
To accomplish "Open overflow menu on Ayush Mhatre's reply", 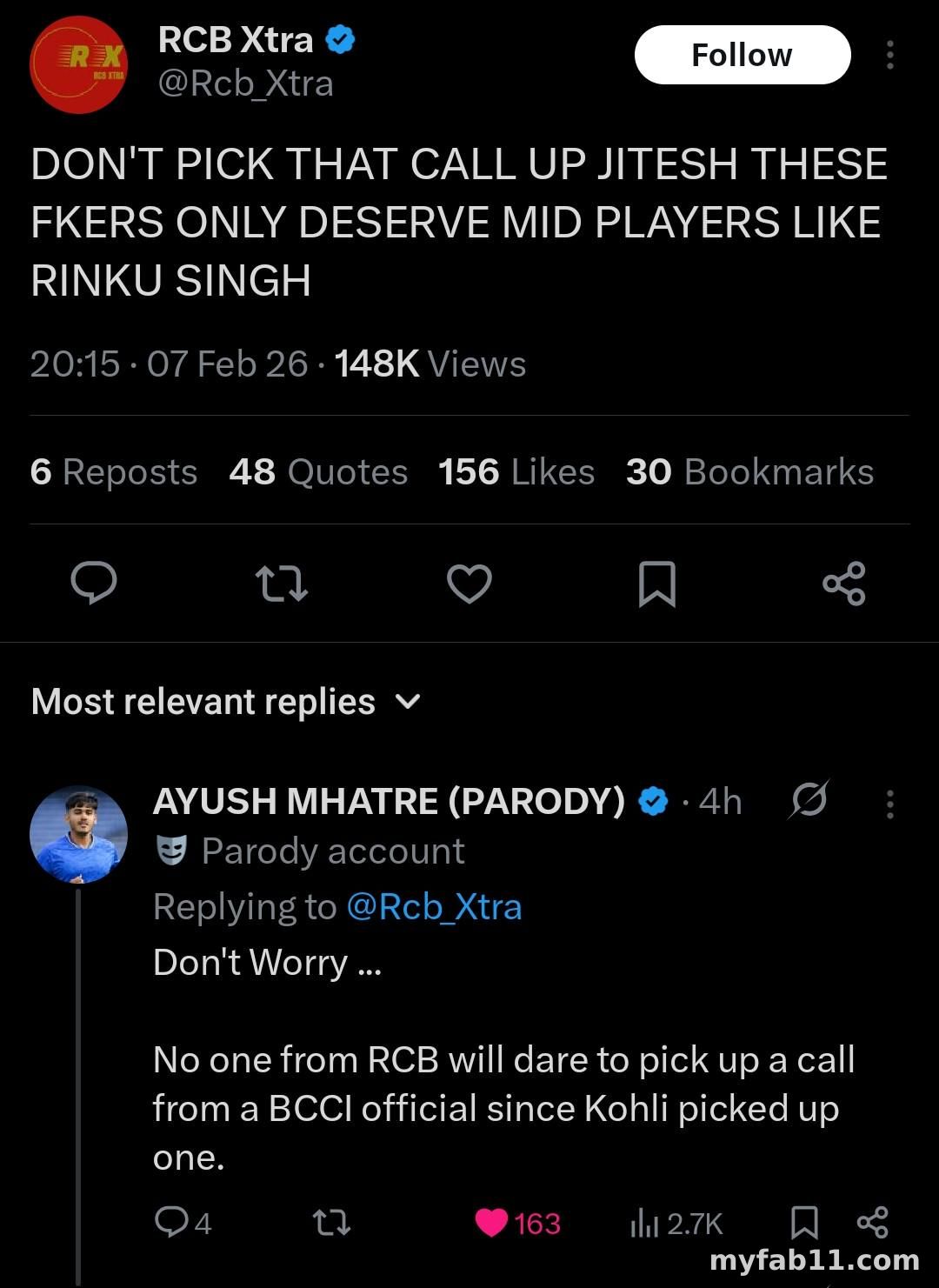I will pos(889,804).
